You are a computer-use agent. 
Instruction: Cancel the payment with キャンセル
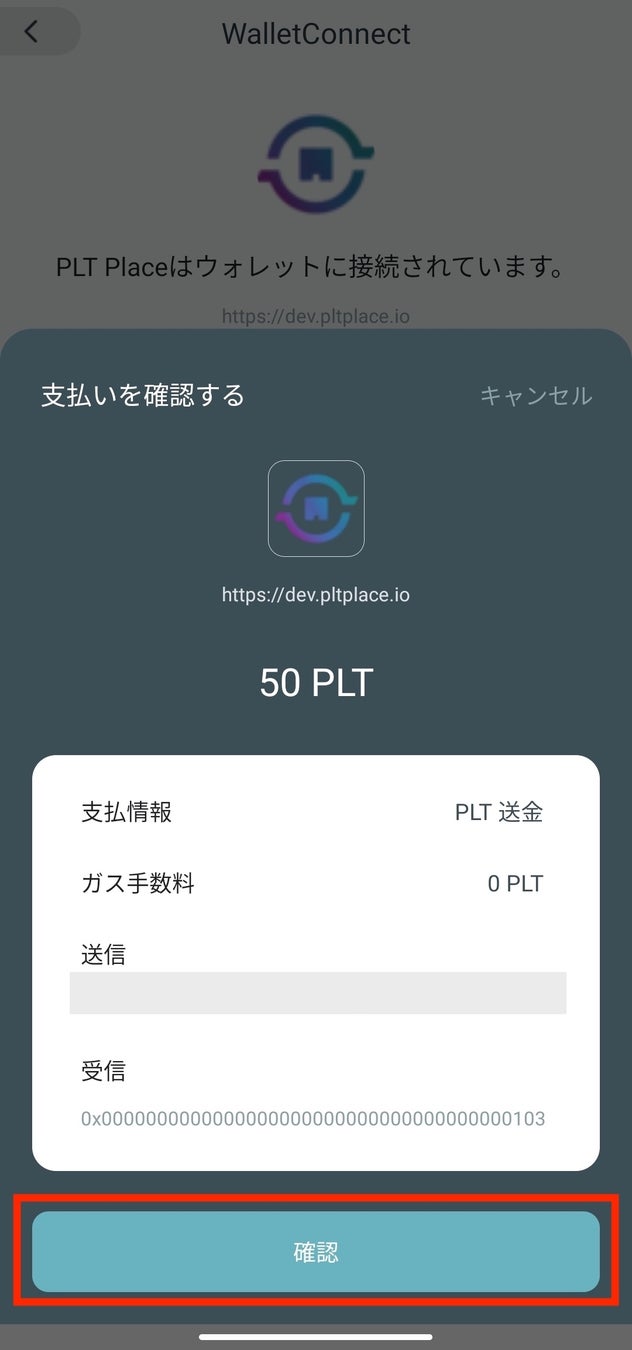point(536,395)
